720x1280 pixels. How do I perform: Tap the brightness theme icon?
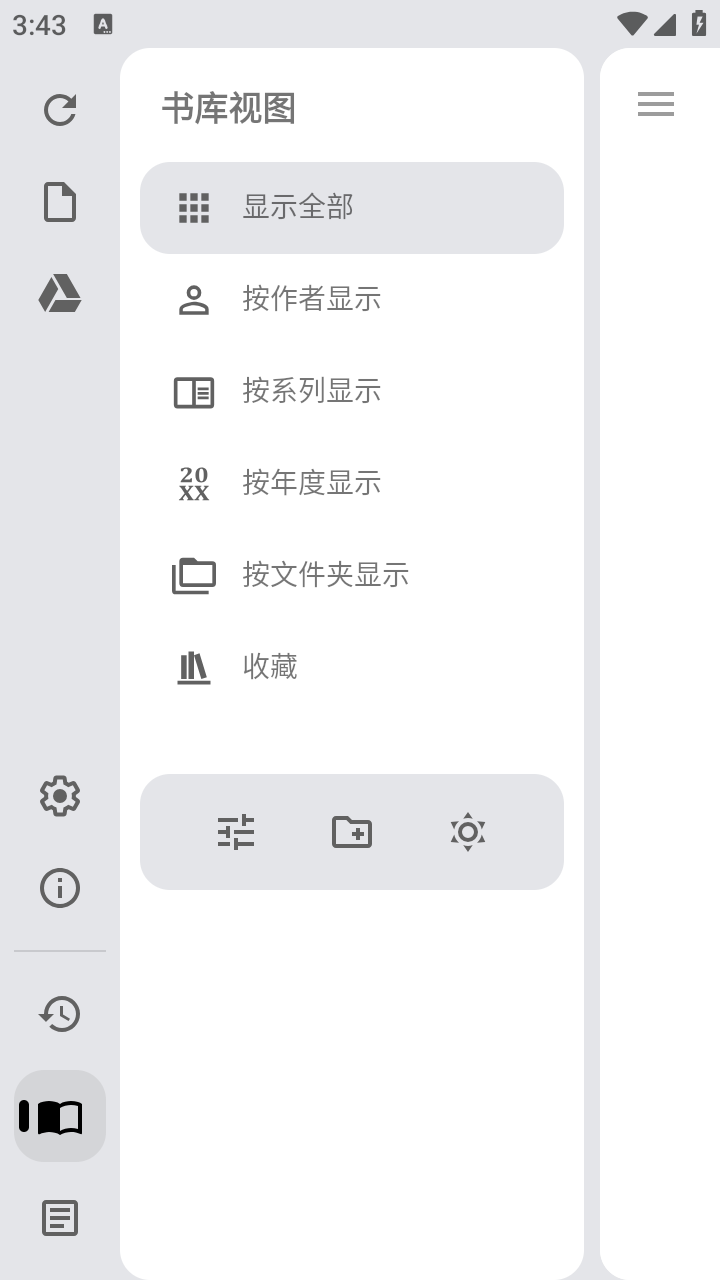point(468,832)
